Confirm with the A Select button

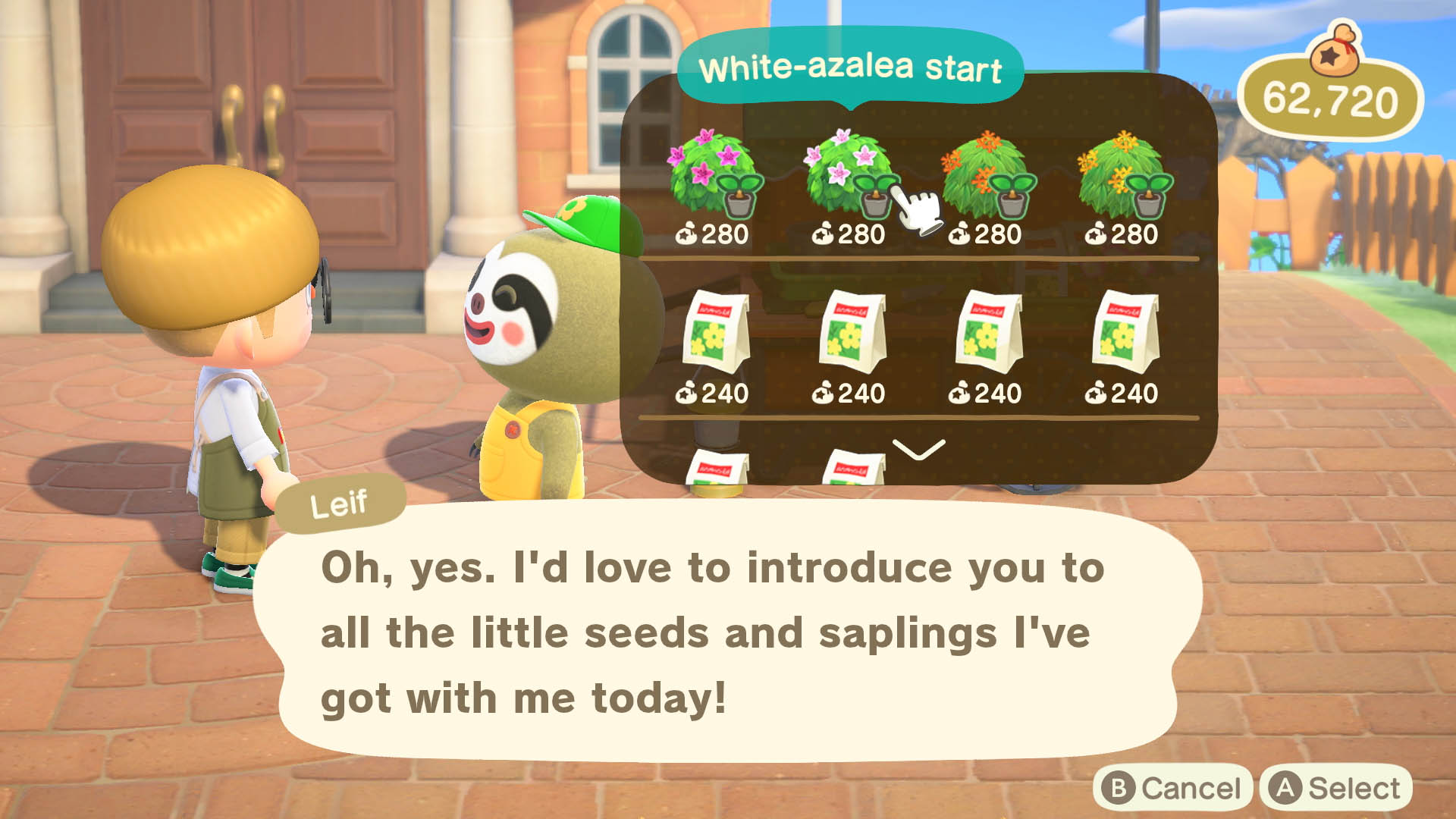click(1337, 788)
